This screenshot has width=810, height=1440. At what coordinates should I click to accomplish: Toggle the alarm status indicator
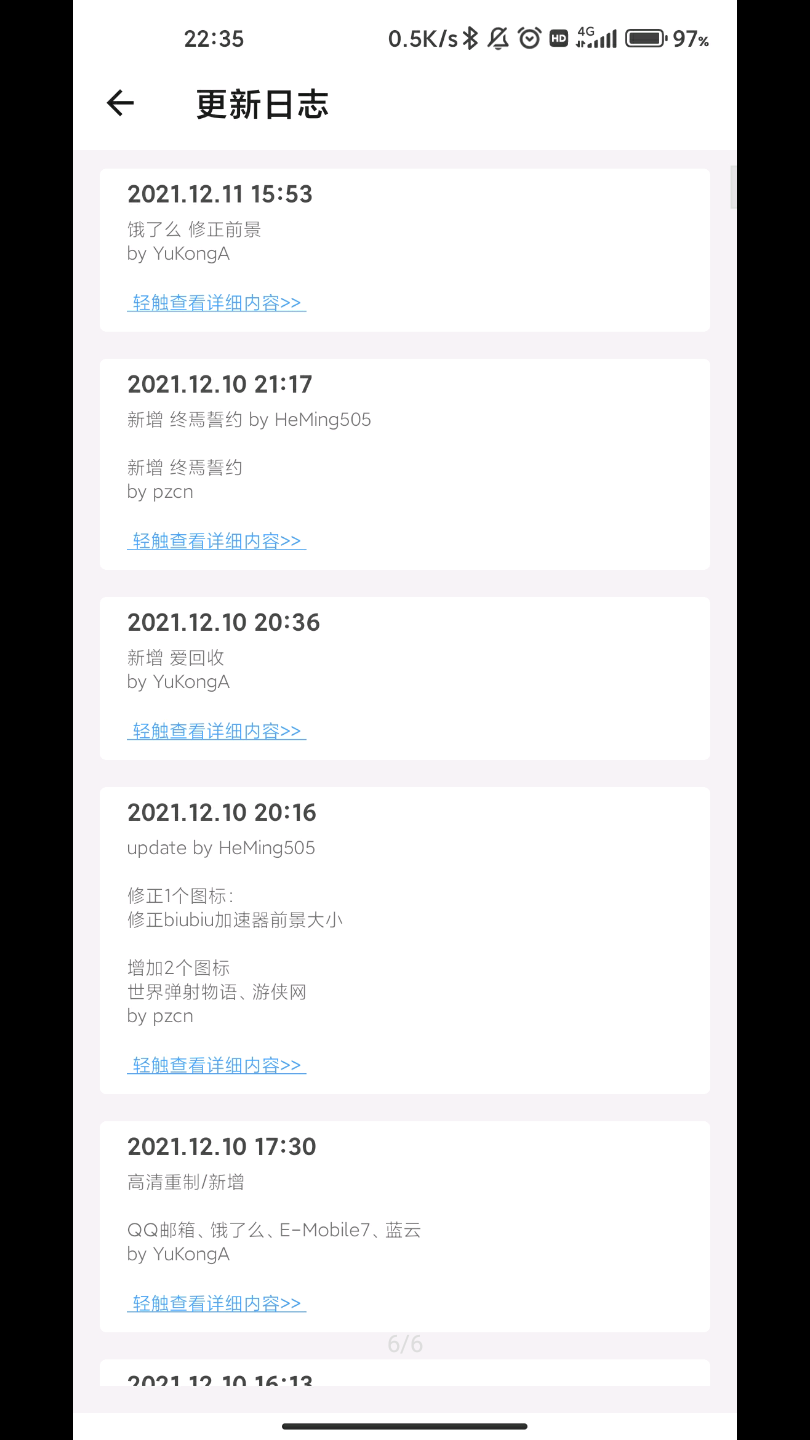tap(530, 38)
